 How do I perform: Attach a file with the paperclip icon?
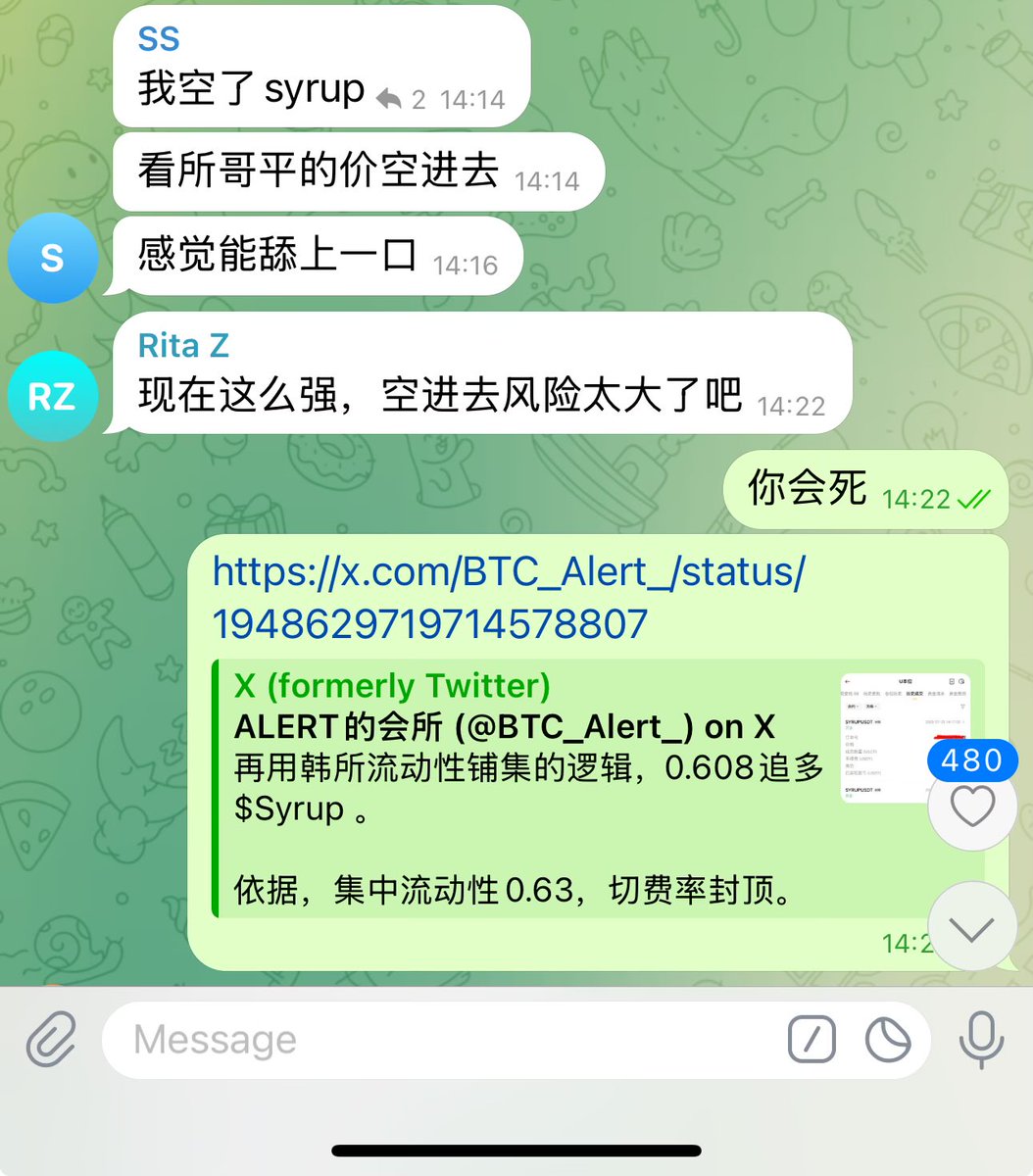(x=51, y=1039)
